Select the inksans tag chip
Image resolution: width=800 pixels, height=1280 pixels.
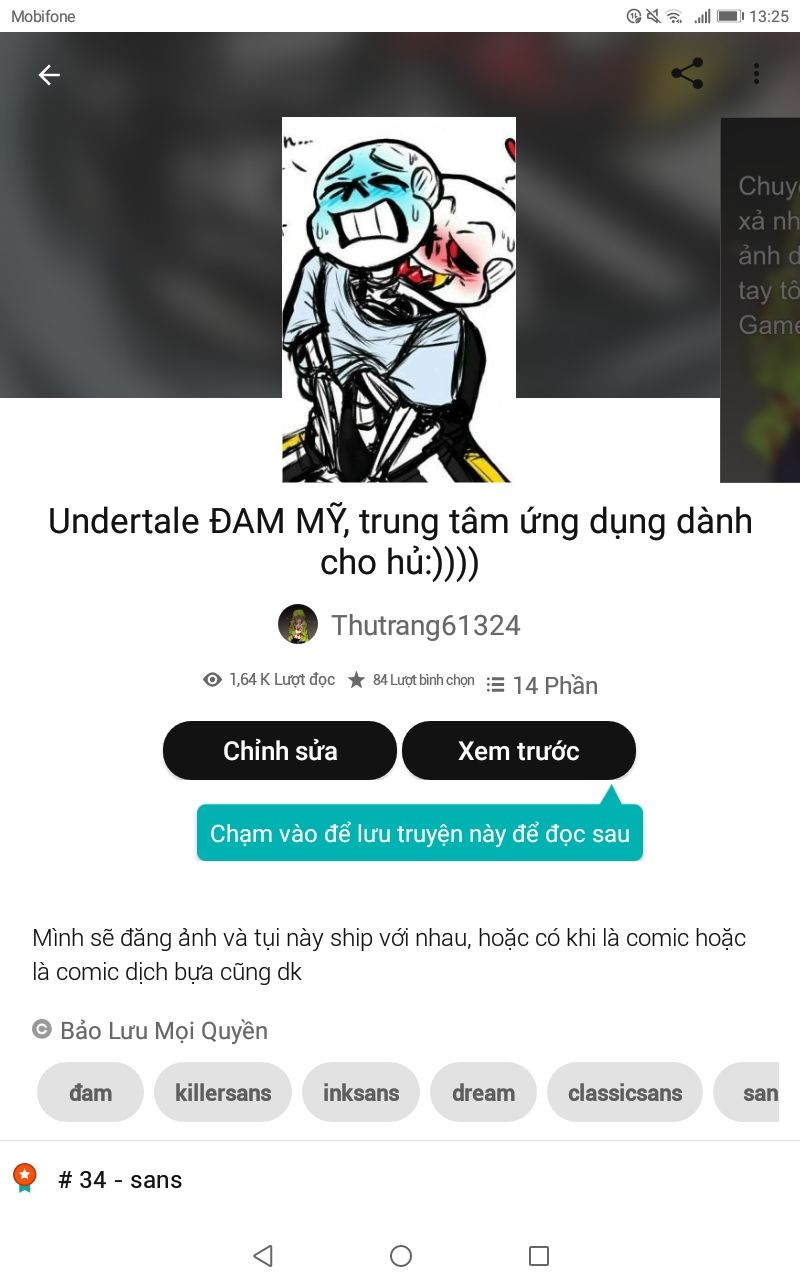[x=361, y=1092]
